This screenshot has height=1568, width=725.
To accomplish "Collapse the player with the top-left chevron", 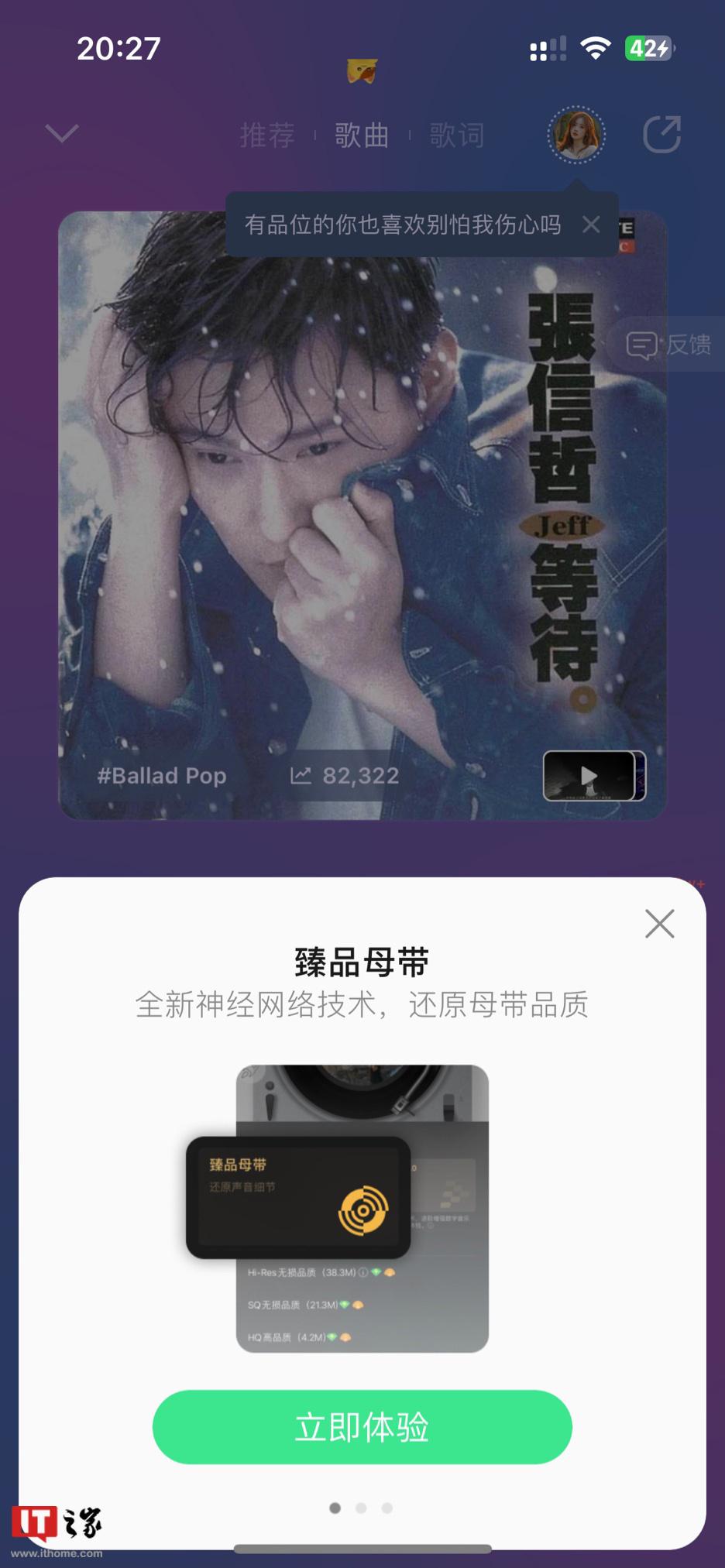I will (60, 133).
